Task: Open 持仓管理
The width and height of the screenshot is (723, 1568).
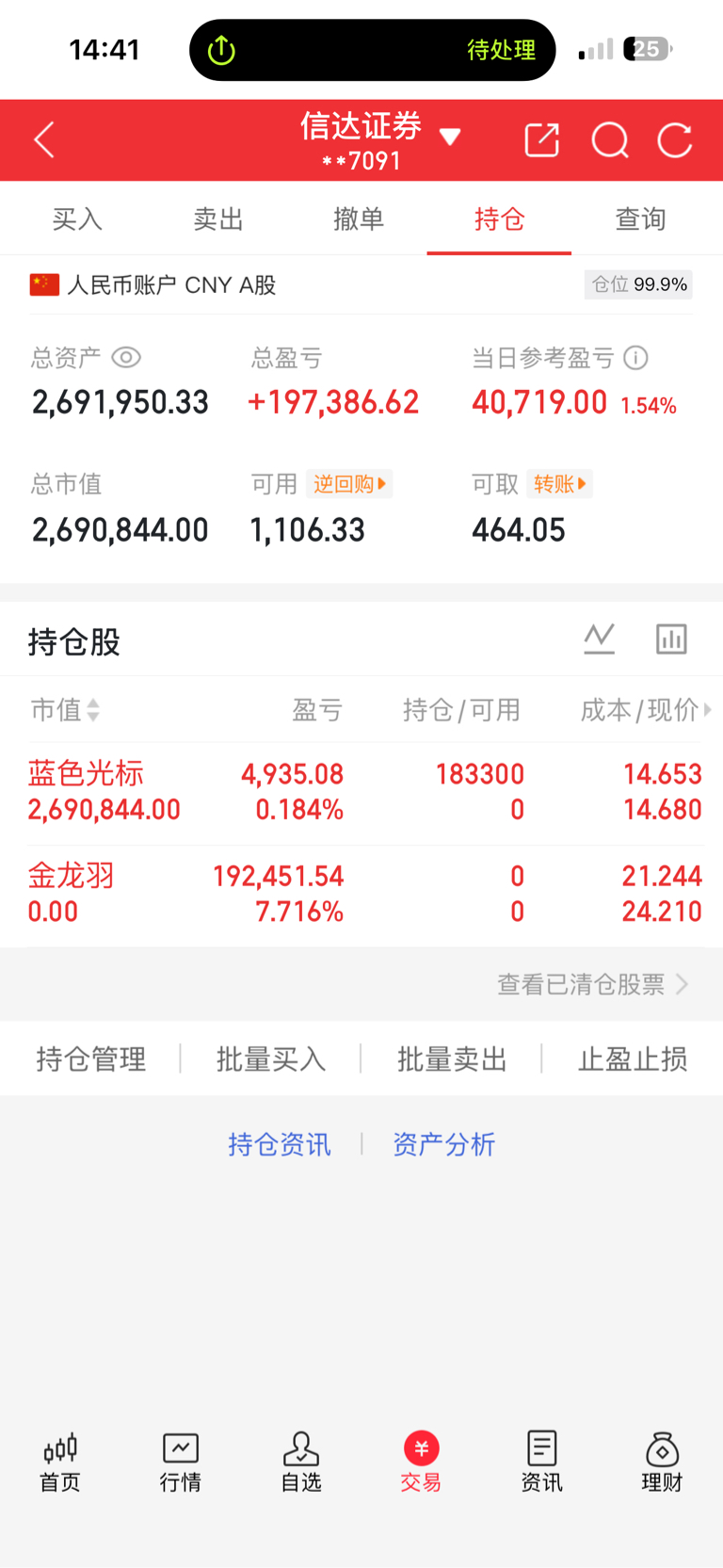Action: coord(91,1059)
